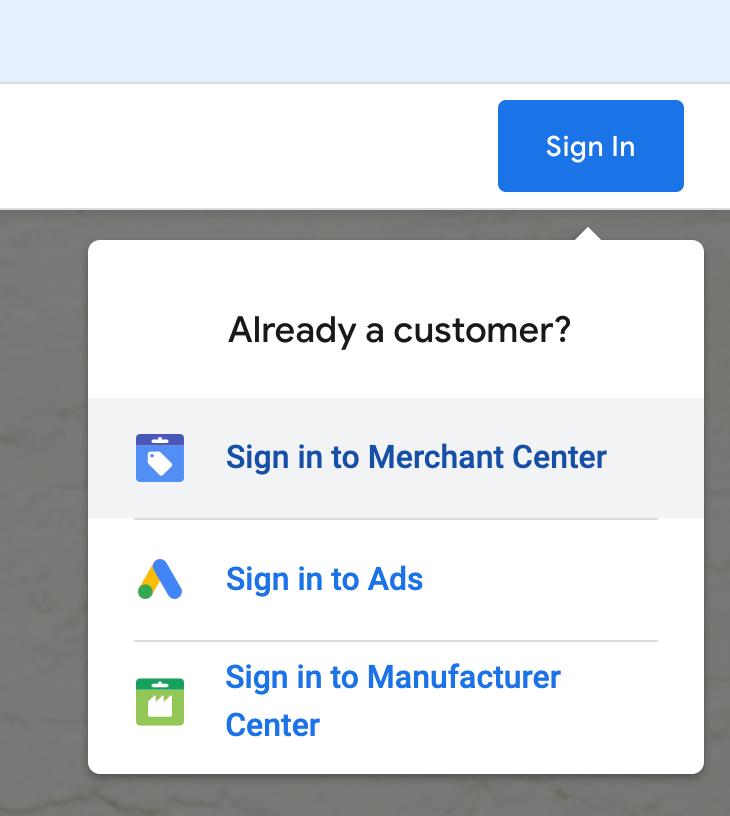Choose Sign in to Ads
The image size is (730, 816).
(x=324, y=579)
